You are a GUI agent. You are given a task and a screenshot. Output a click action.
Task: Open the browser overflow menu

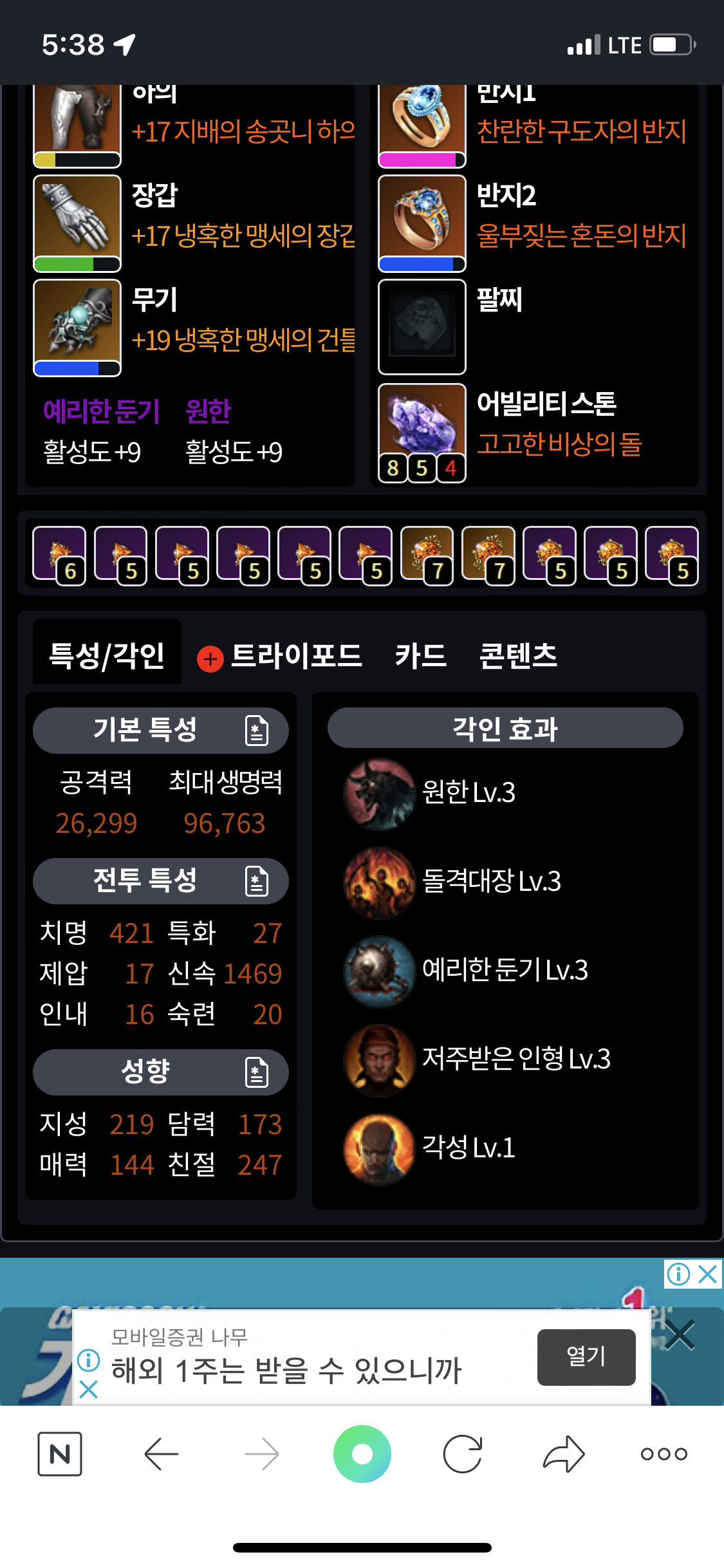tap(664, 1453)
